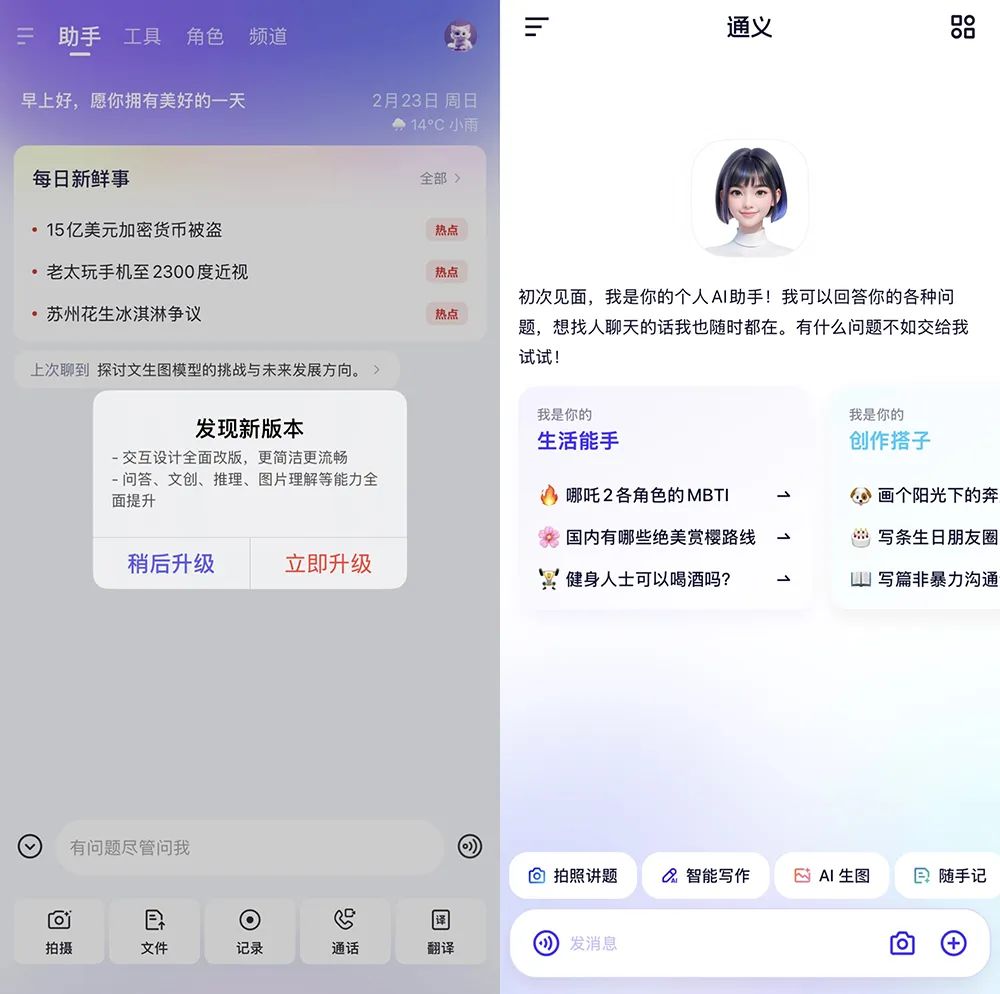Viewport: 1000px width, 994px height.
Task: Tap 立即升级 to upgrade now
Action: tap(328, 563)
